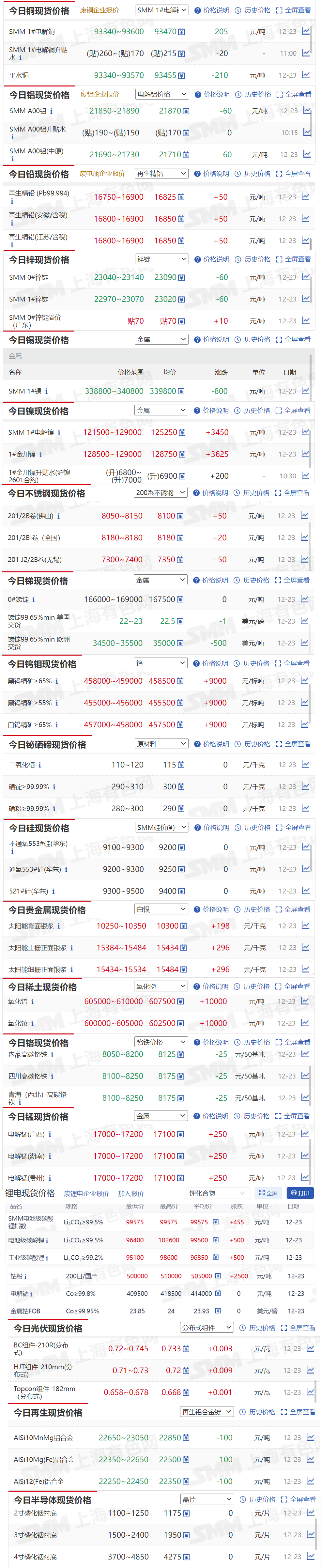Tap 全屏 button next to 锂化合物

268,1193
